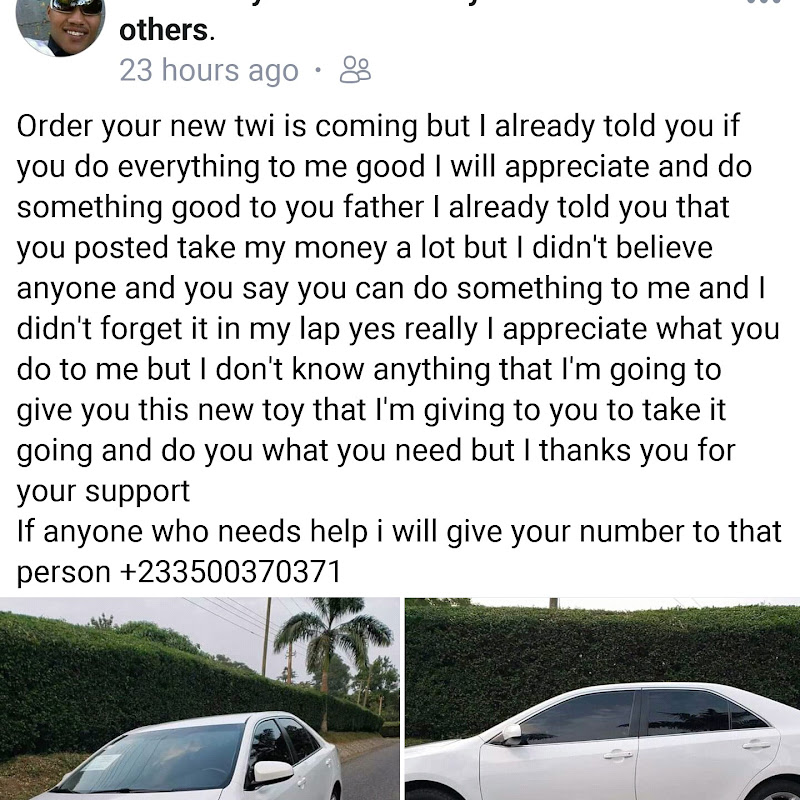The image size is (800, 800).
Task: View the left white car photo
Action: pos(200,699)
